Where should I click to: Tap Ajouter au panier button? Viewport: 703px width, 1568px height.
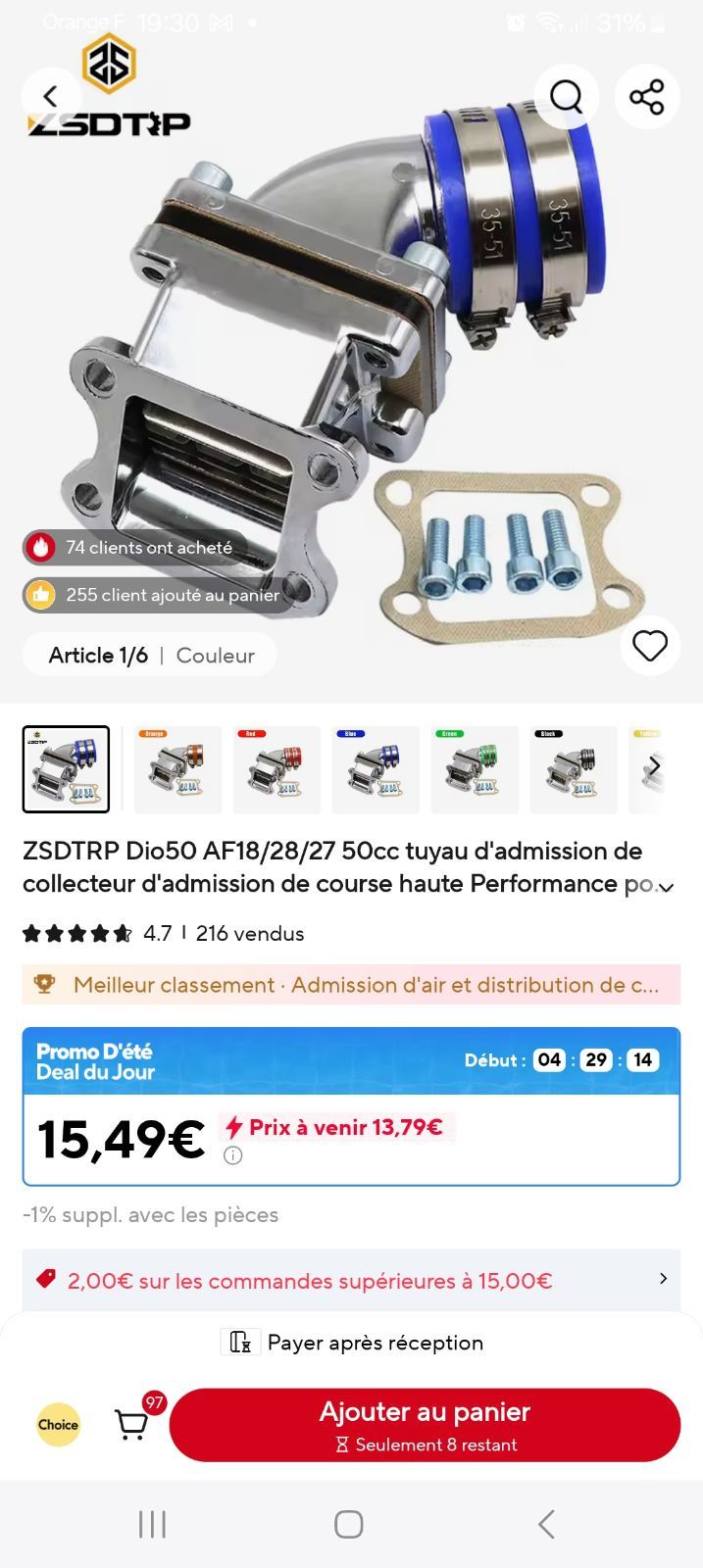[x=425, y=1425]
